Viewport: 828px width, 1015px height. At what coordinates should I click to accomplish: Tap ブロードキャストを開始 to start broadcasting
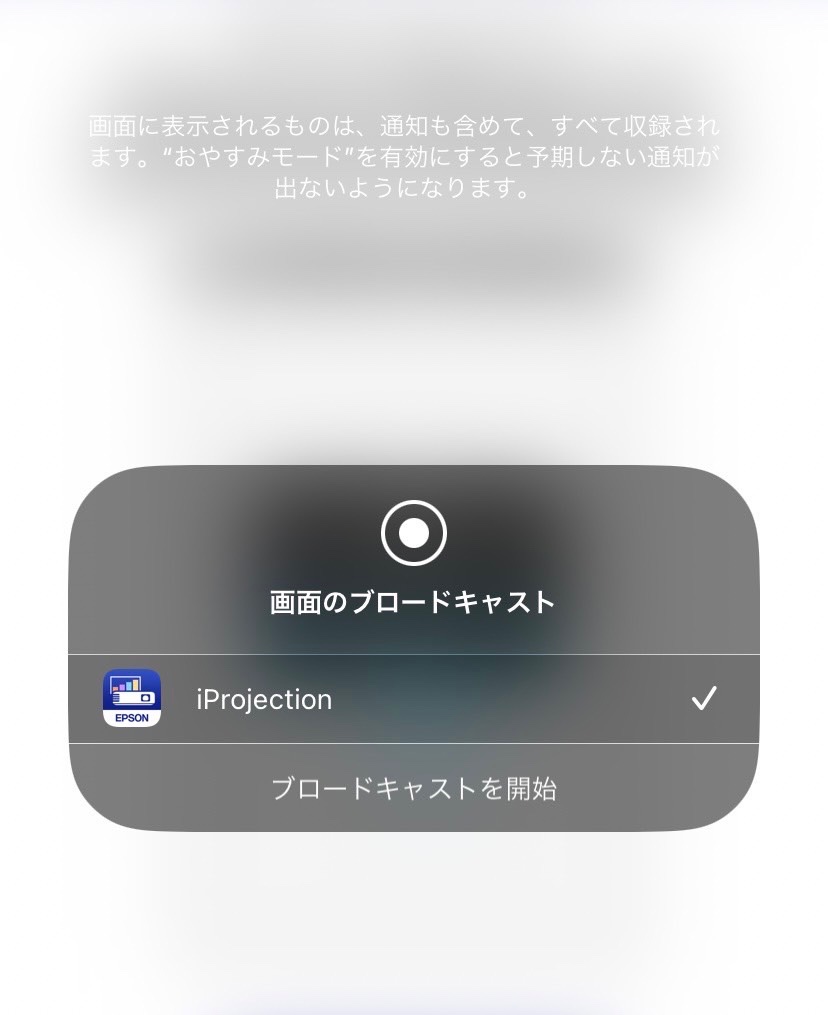(x=413, y=788)
